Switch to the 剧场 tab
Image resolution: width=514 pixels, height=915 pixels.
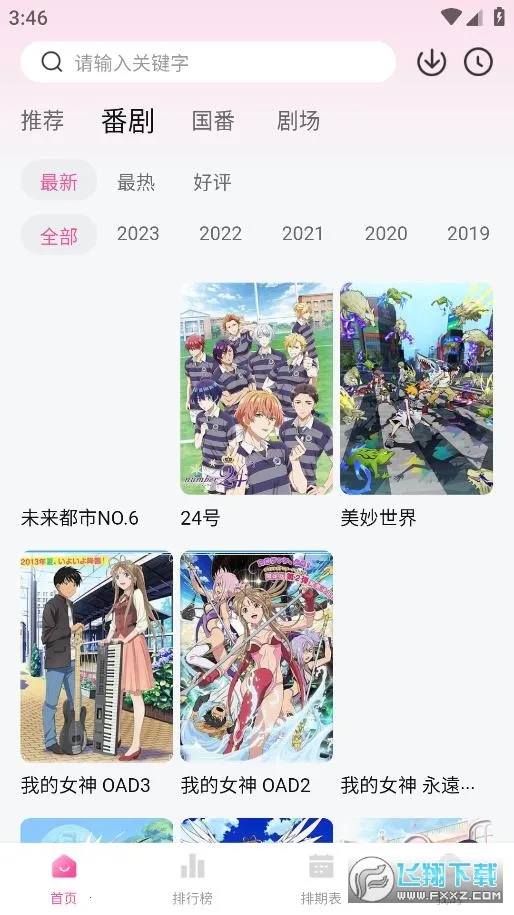pyautogui.click(x=298, y=121)
